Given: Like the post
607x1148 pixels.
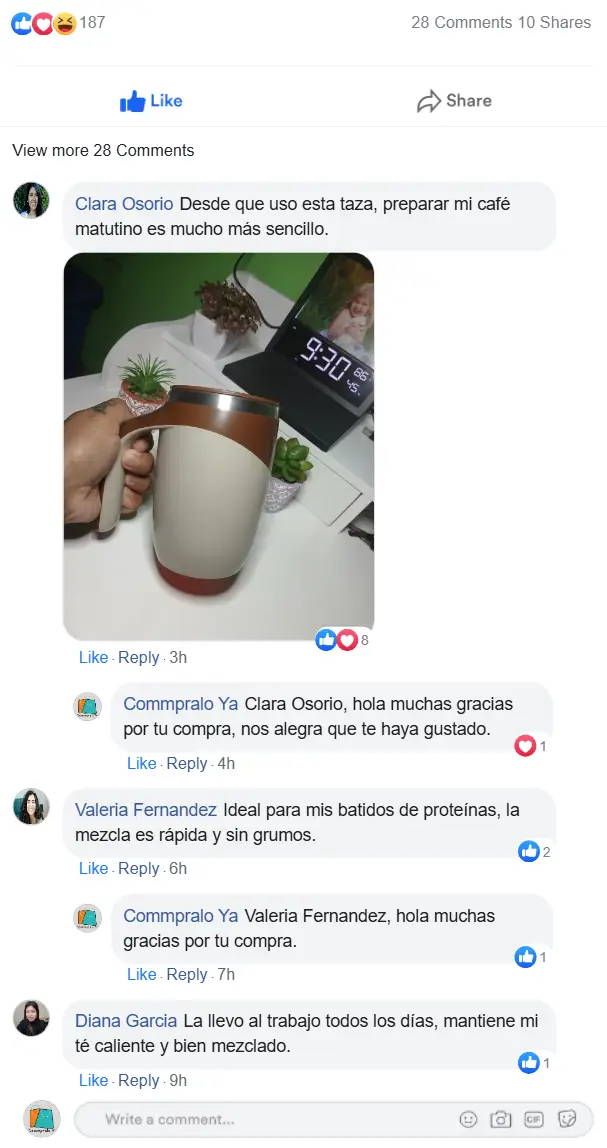Looking at the screenshot, I should point(151,101).
